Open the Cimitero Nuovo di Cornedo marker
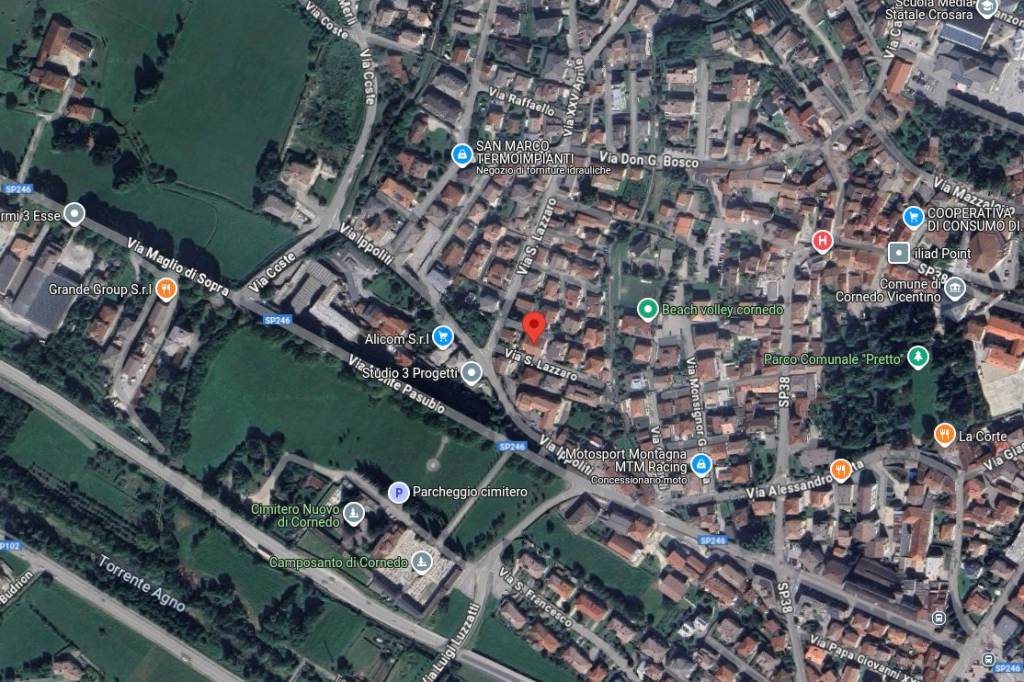 pos(353,515)
